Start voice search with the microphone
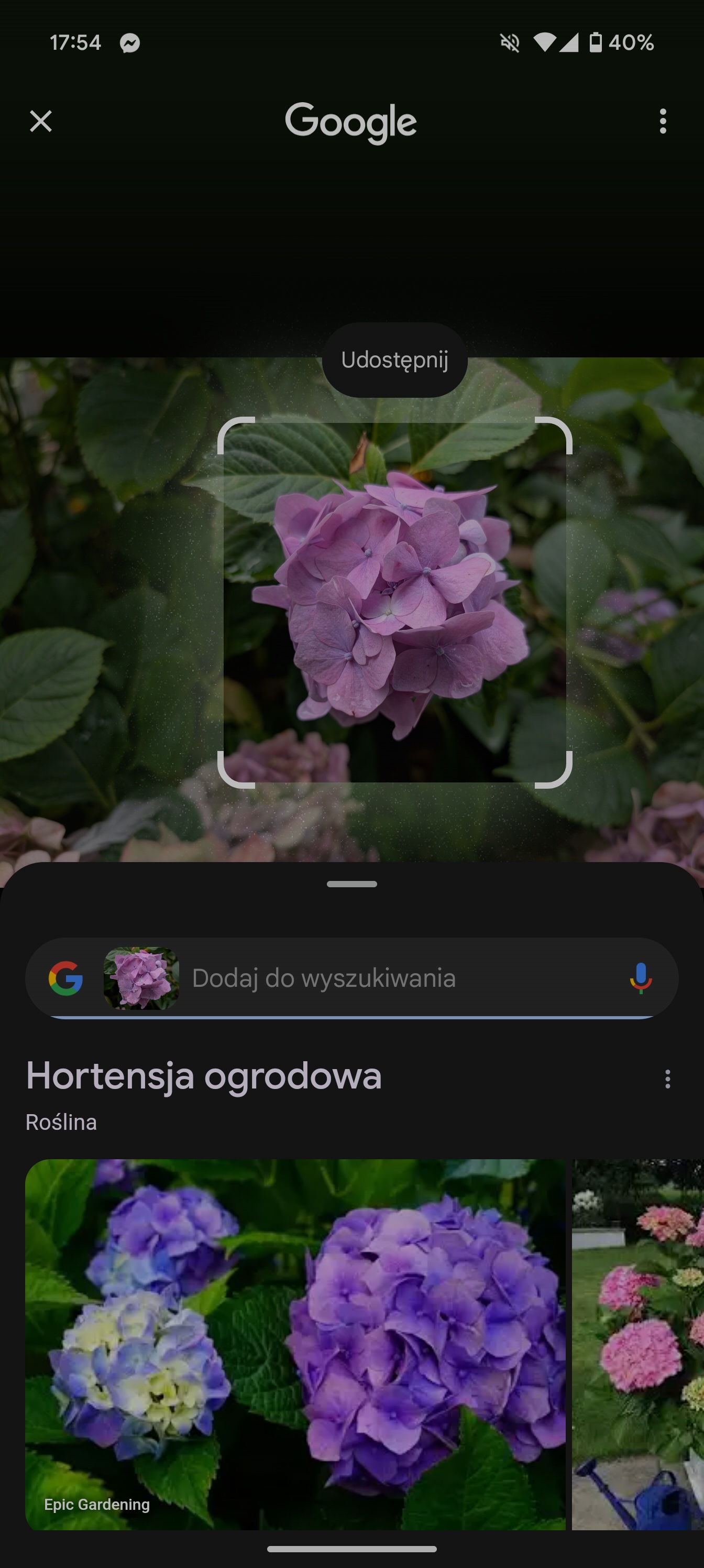This screenshot has height=1568, width=704. point(640,978)
